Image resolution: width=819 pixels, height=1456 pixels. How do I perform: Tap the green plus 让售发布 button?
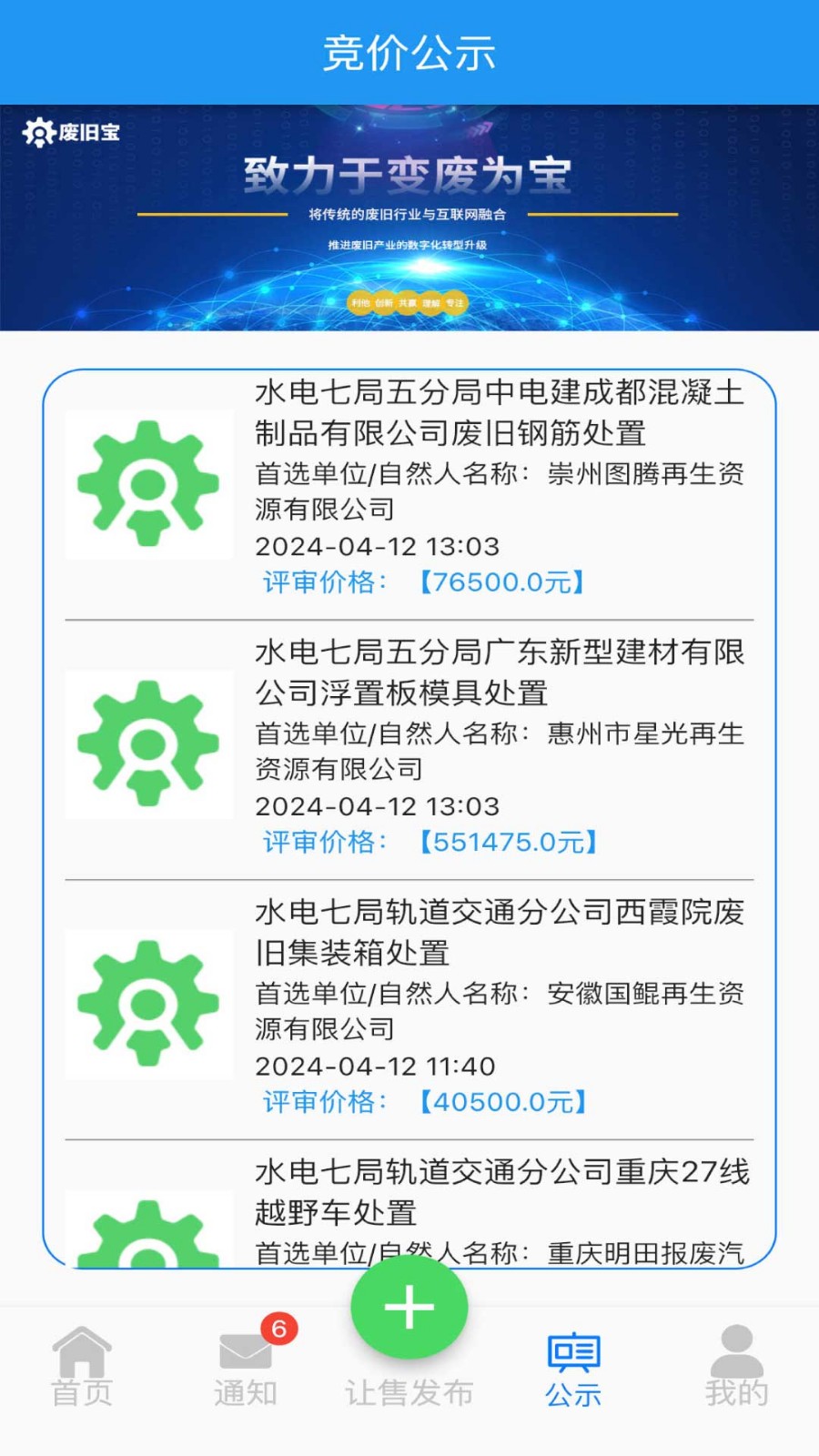(x=409, y=1309)
